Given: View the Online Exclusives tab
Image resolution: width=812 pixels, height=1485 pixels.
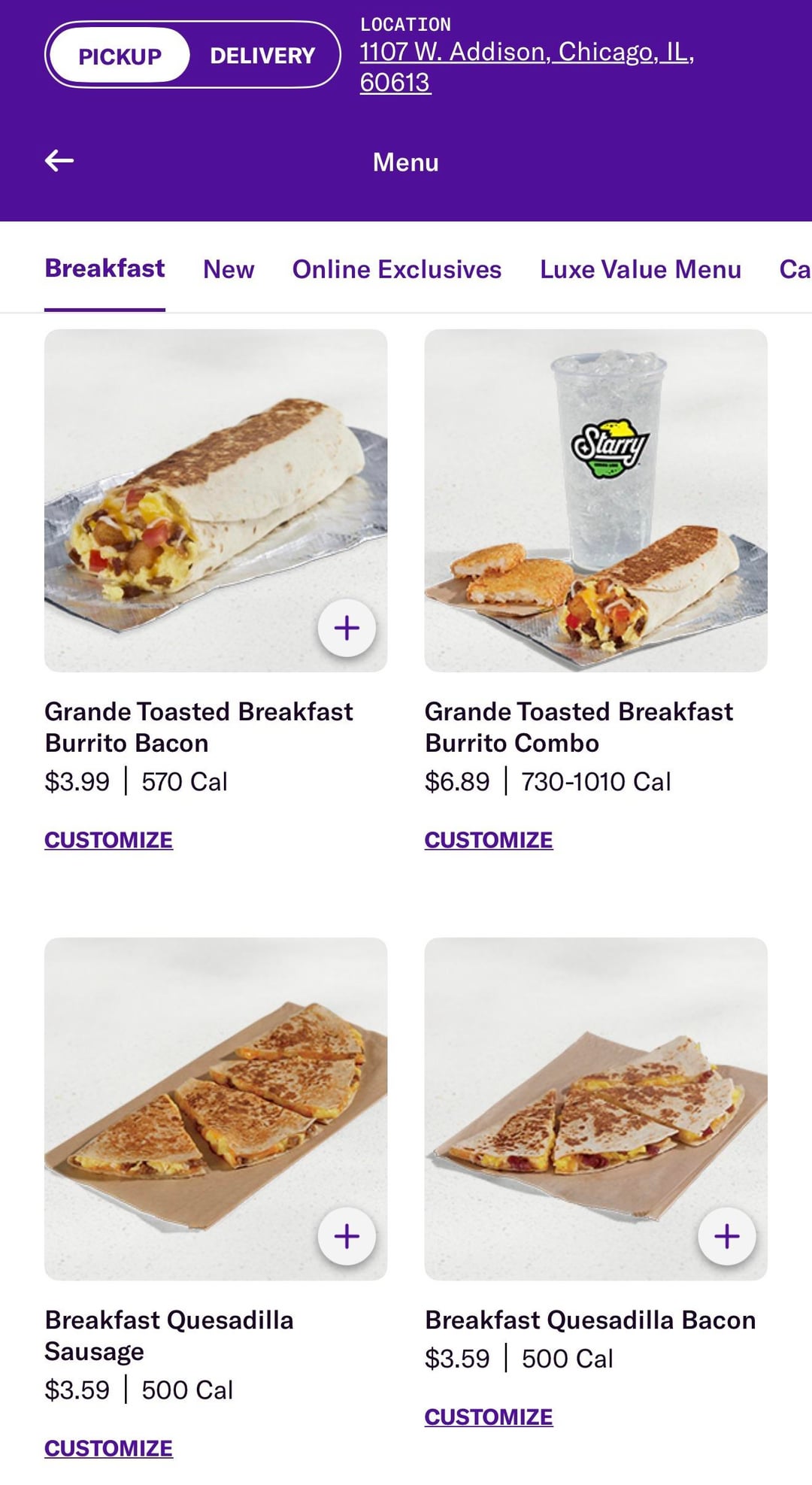Looking at the screenshot, I should [x=396, y=270].
